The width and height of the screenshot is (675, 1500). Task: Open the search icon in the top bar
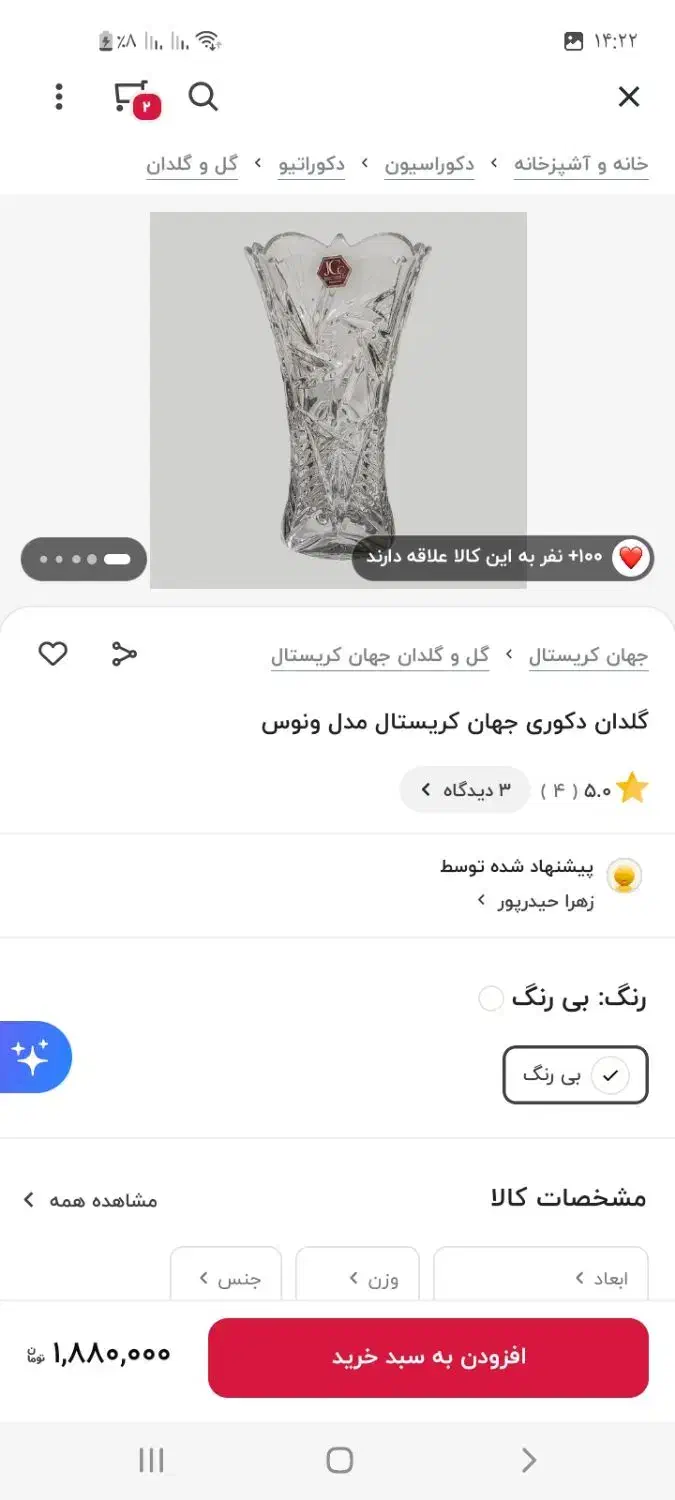203,97
